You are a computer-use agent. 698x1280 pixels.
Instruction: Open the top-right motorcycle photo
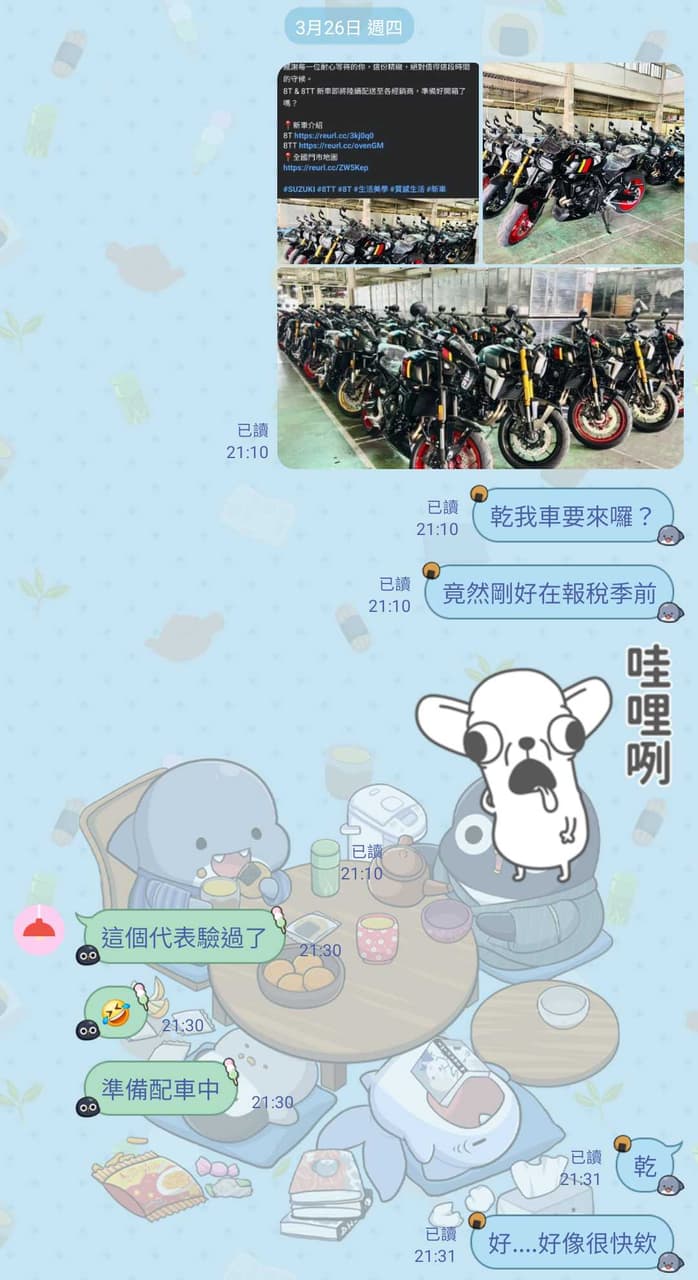(583, 163)
